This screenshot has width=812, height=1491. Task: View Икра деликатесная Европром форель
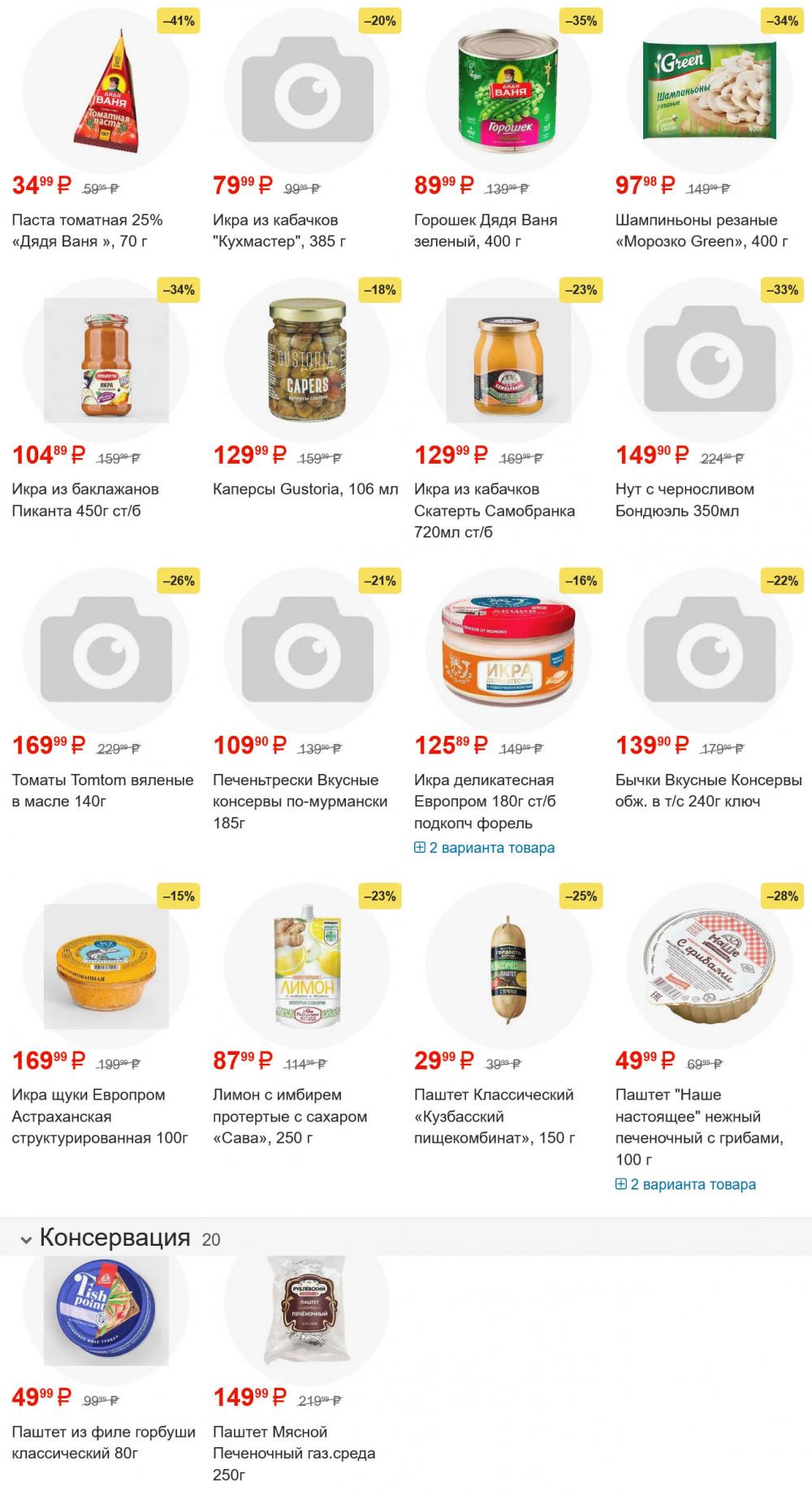(x=484, y=801)
